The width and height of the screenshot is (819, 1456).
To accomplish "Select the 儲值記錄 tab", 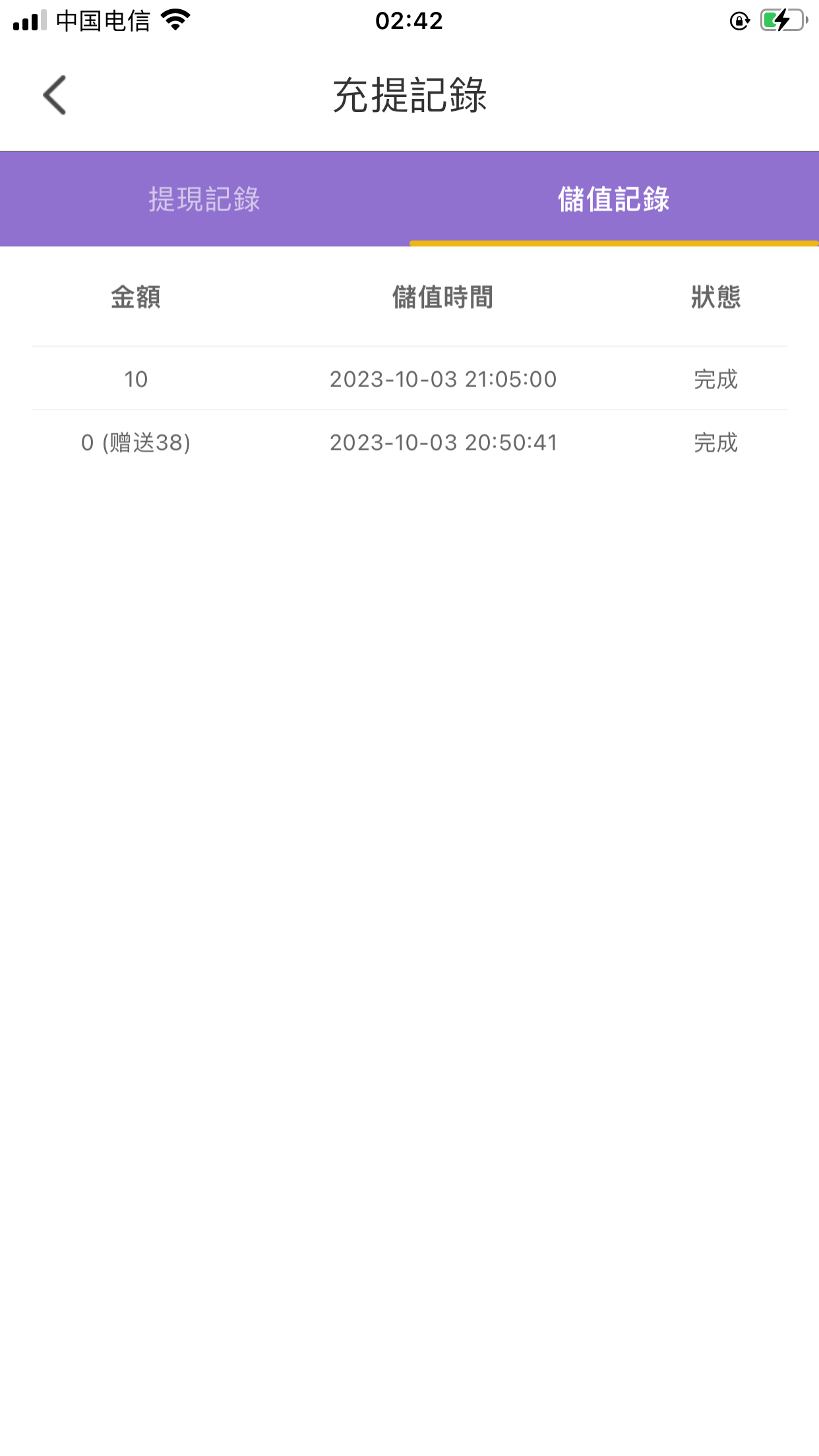I will pos(613,199).
